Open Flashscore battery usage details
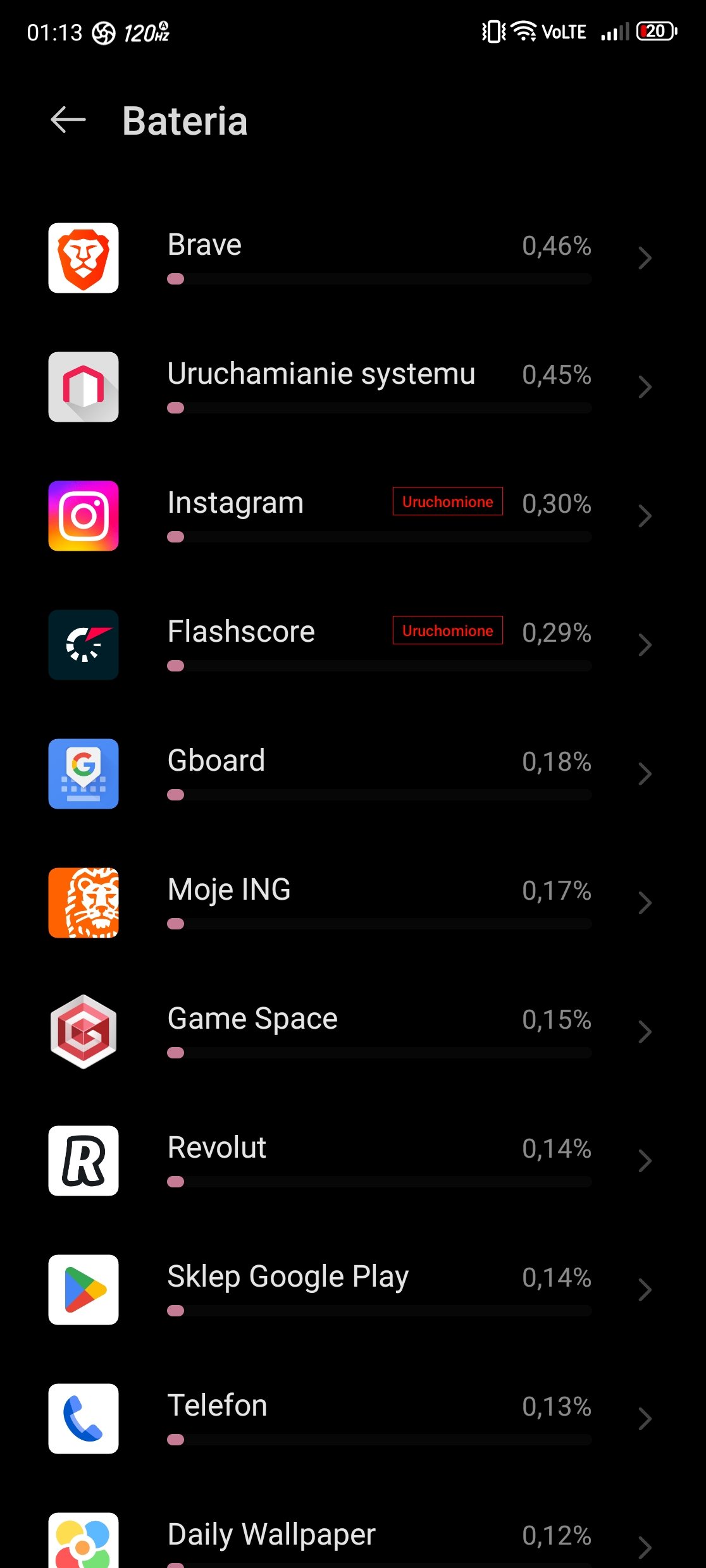Viewport: 706px width, 1568px height. click(353, 645)
